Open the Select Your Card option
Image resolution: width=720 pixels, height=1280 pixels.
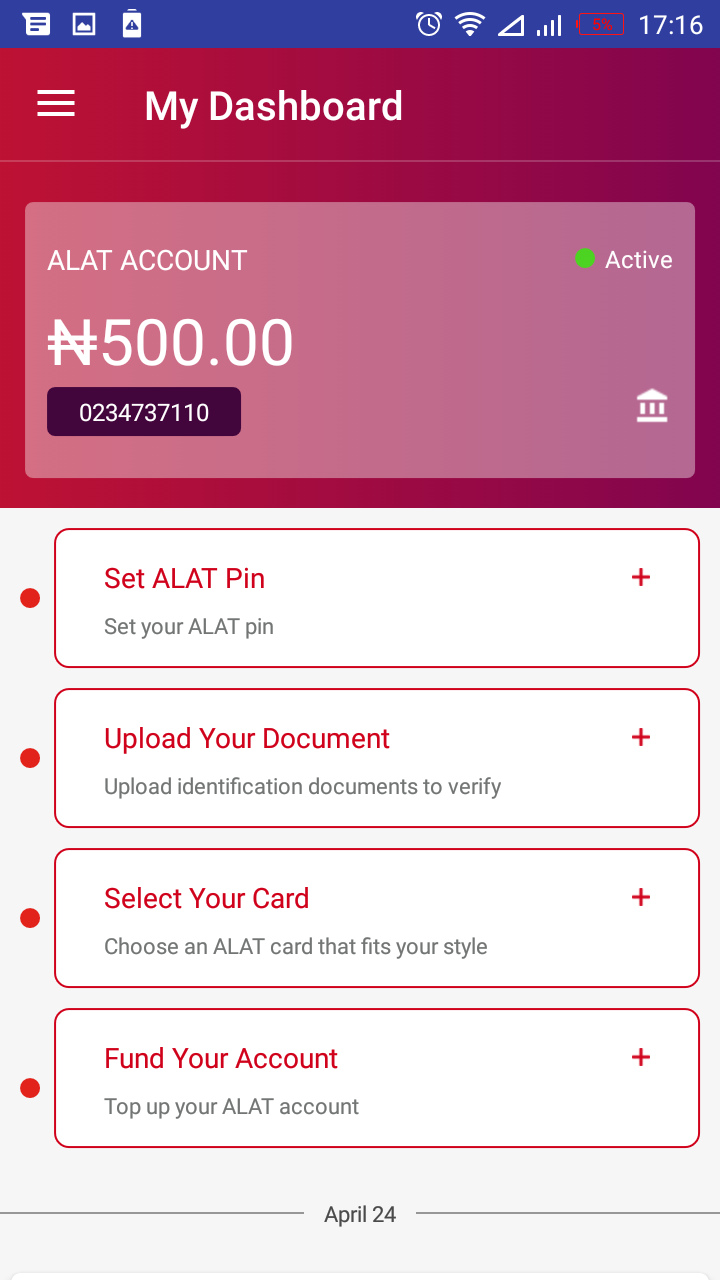pos(376,918)
